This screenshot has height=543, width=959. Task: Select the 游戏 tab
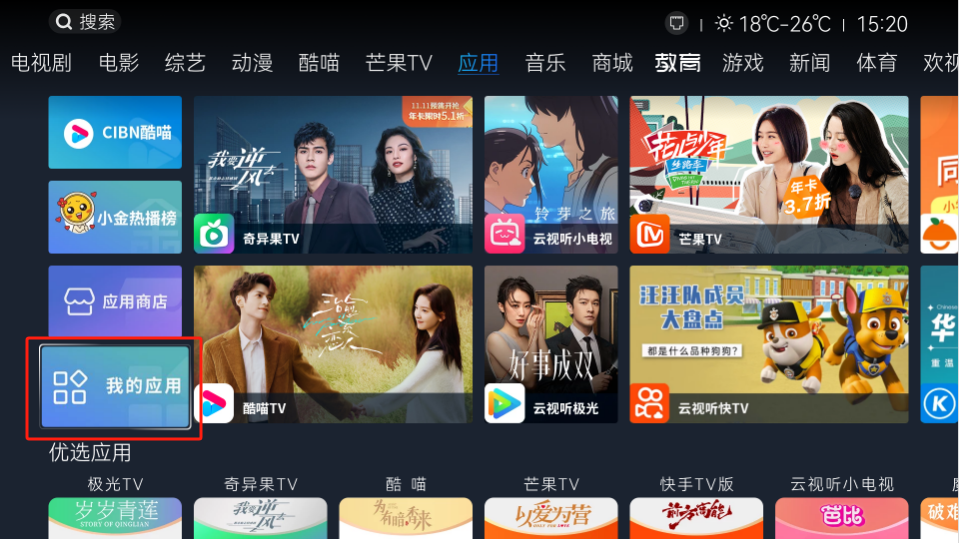743,63
